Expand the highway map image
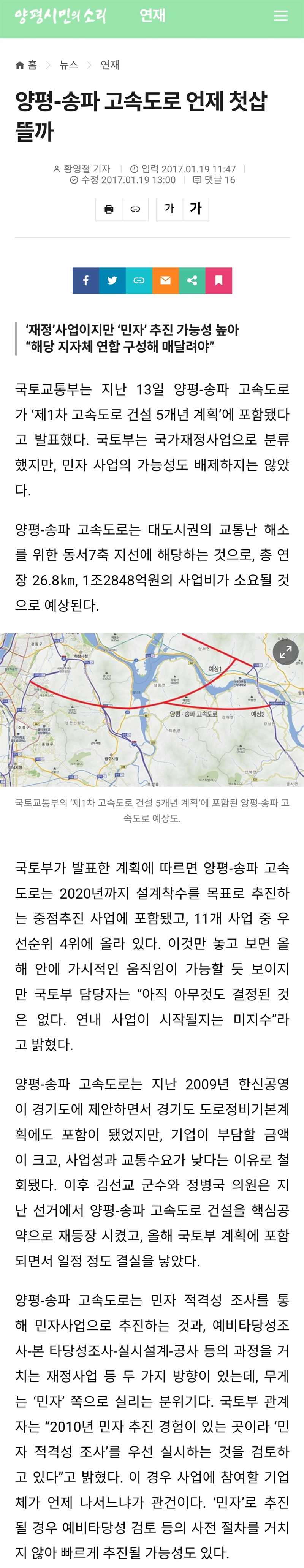The width and height of the screenshot is (304, 1568). [x=285, y=652]
